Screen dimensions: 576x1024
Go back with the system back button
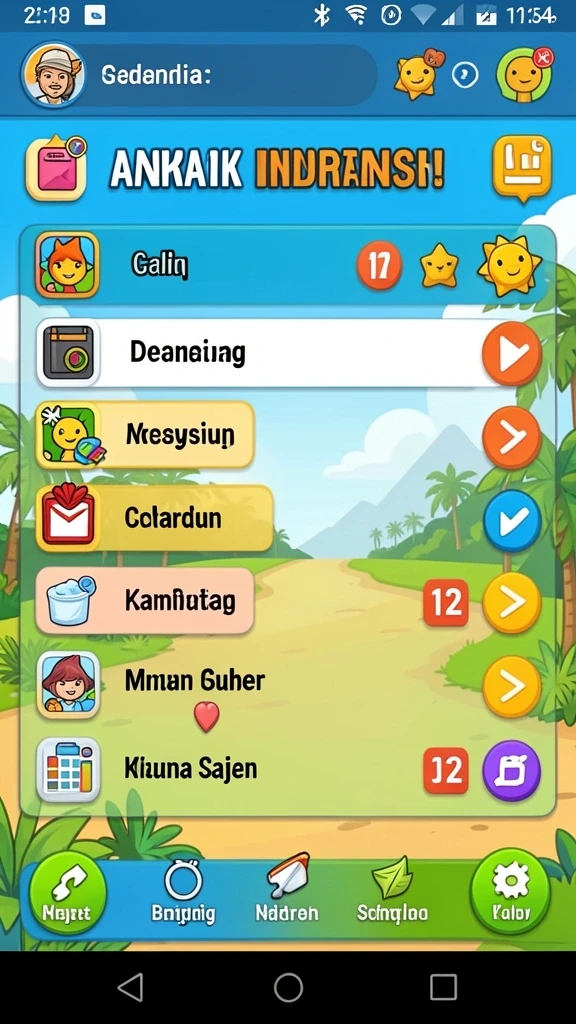(x=131, y=987)
